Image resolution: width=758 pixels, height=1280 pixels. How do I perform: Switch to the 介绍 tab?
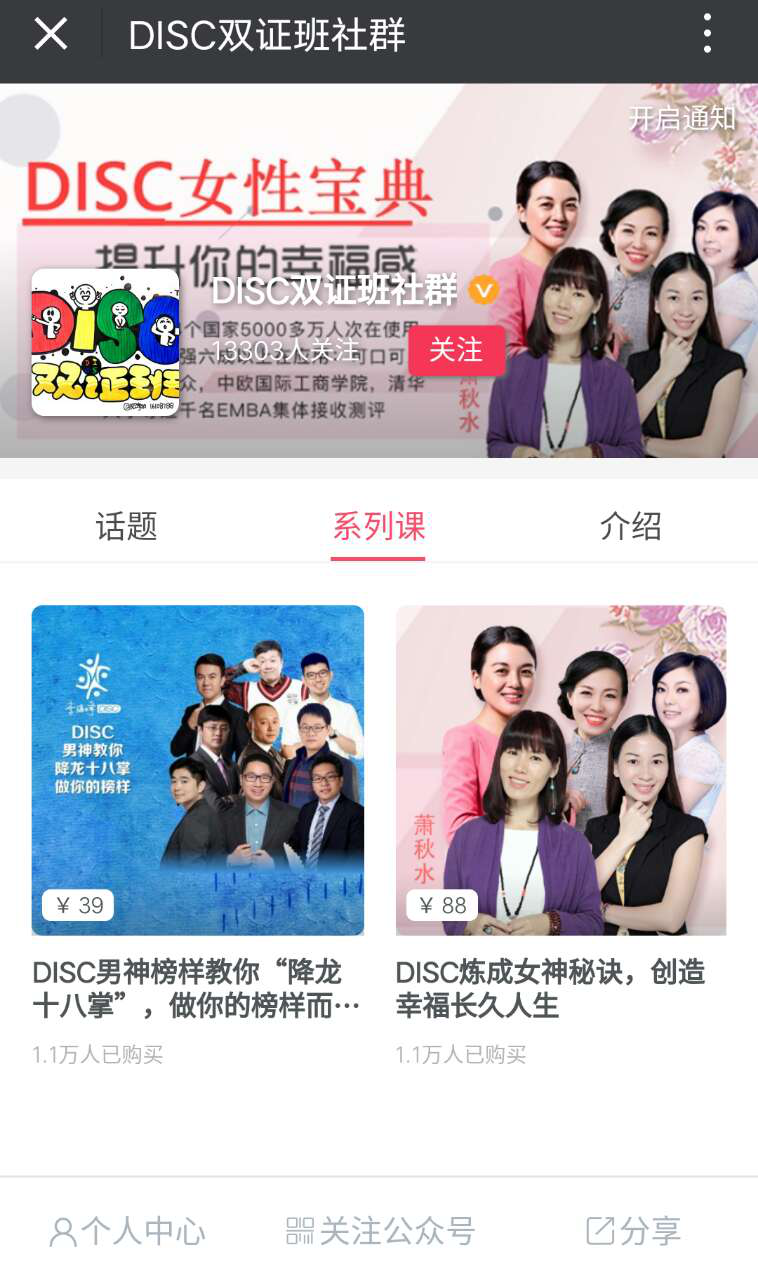tap(631, 526)
